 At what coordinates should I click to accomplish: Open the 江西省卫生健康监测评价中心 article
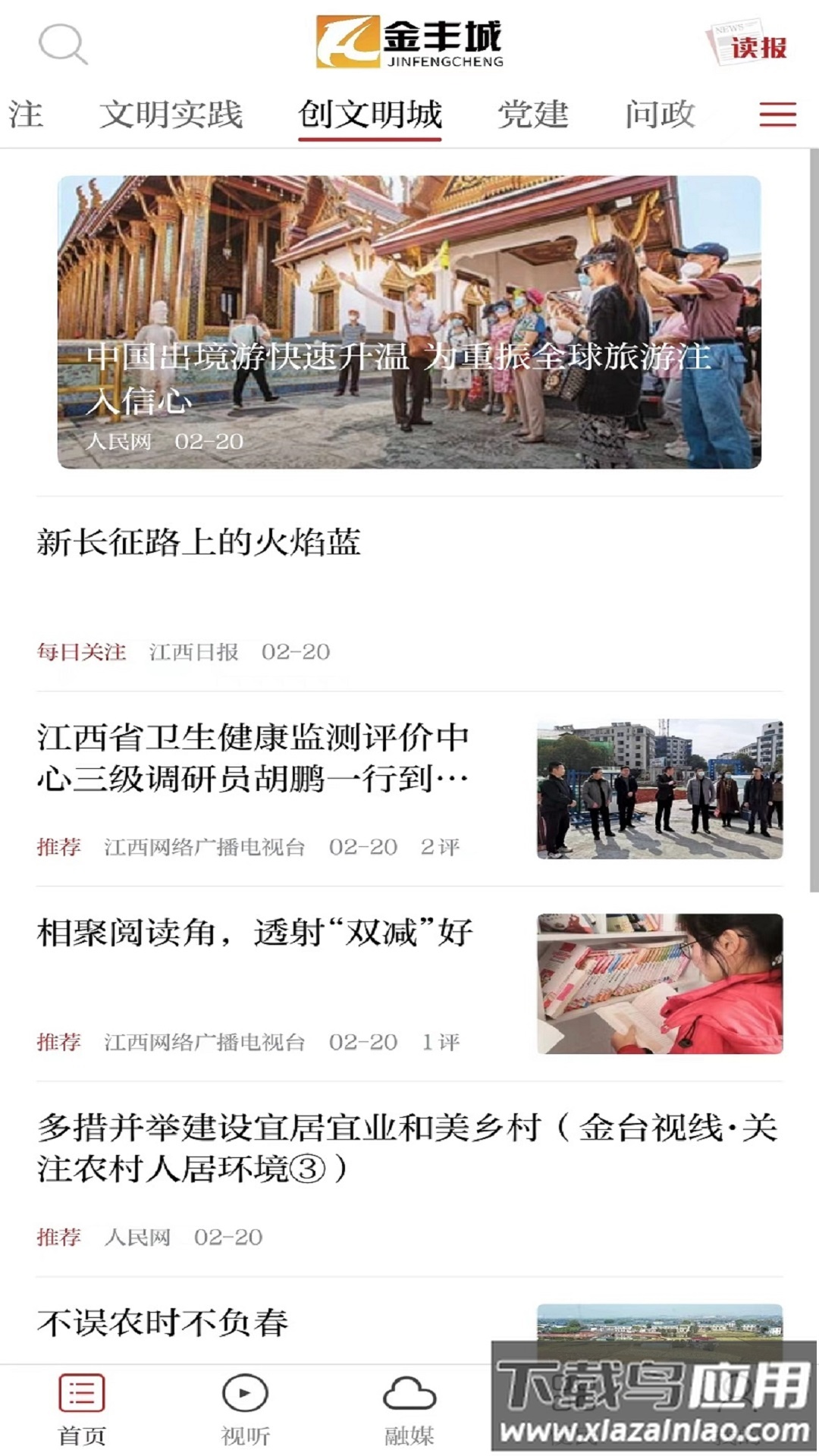(x=253, y=758)
